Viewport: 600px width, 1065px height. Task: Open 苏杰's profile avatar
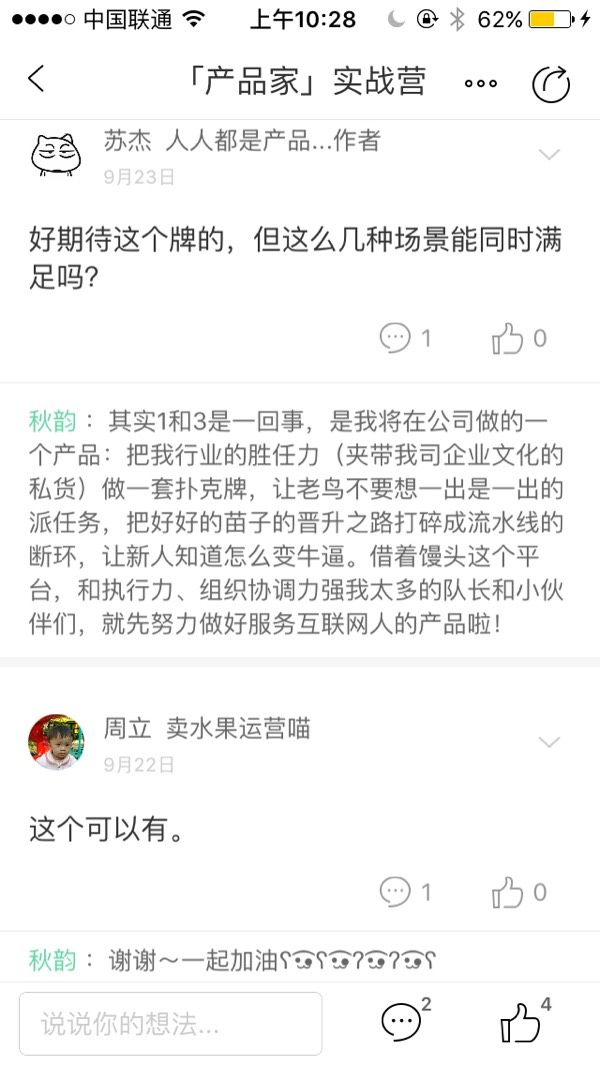56,155
